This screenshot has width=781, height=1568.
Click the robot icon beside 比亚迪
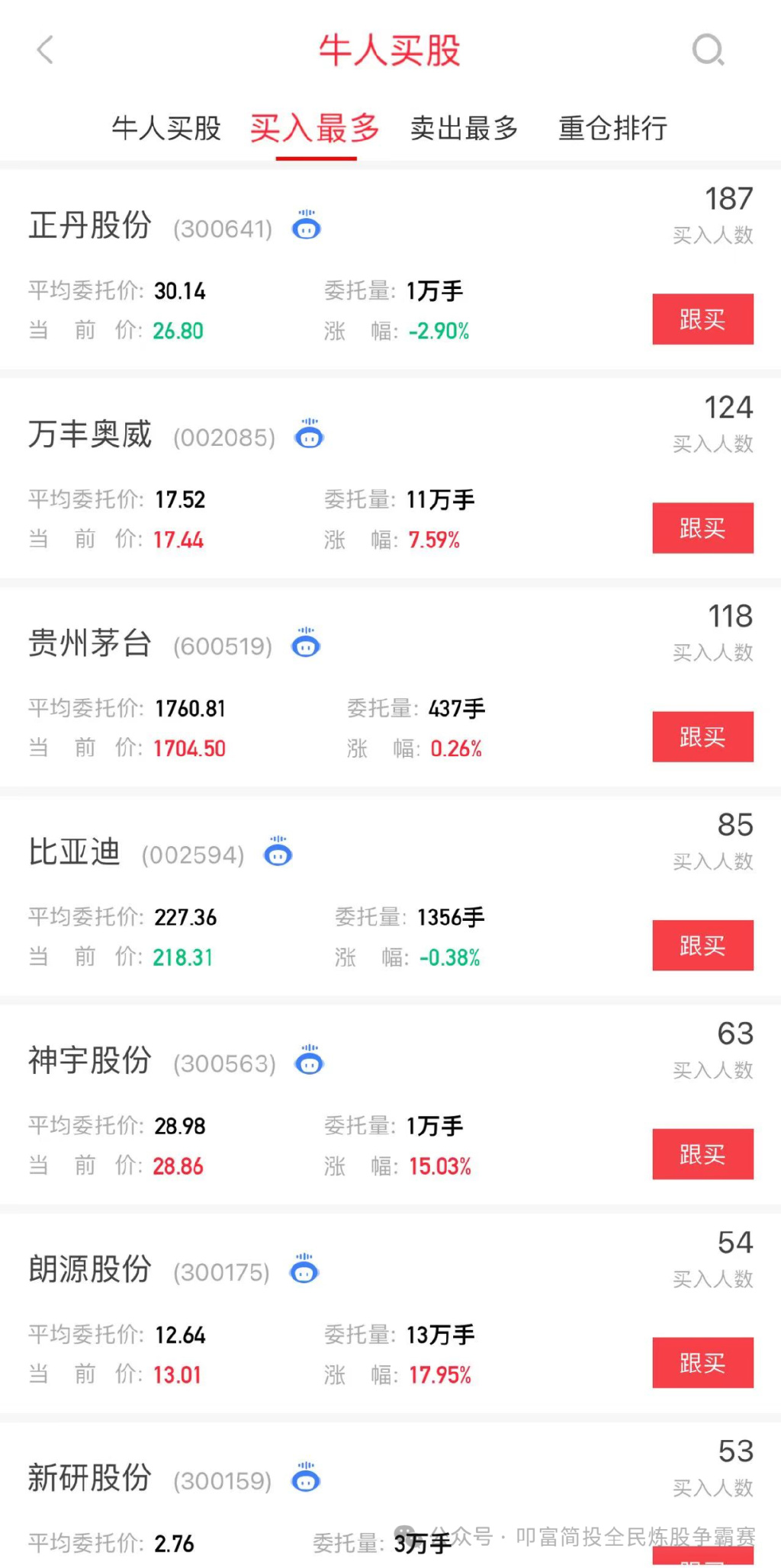pos(278,854)
